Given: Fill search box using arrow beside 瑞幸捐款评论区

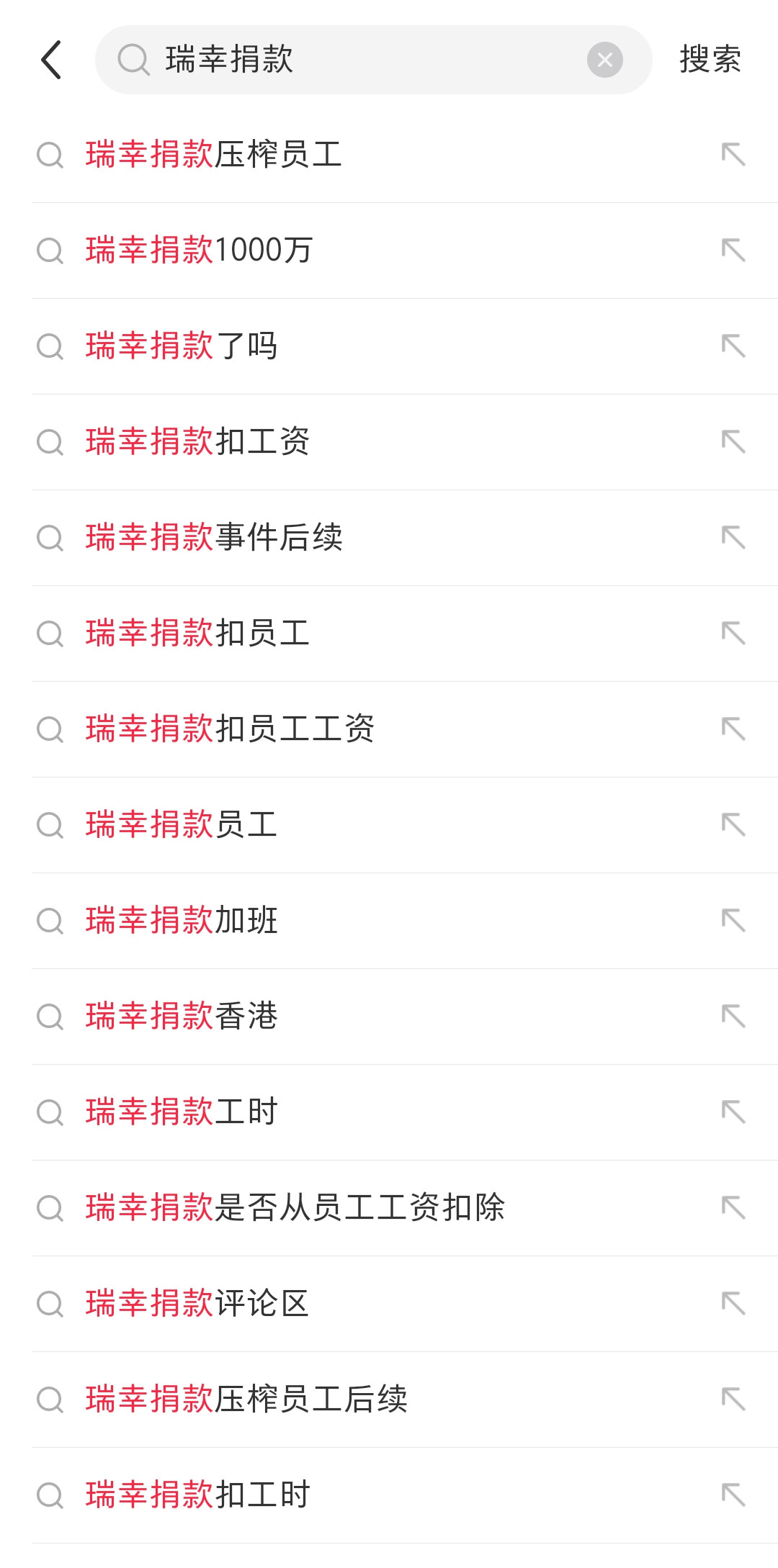Looking at the screenshot, I should click(x=733, y=1304).
